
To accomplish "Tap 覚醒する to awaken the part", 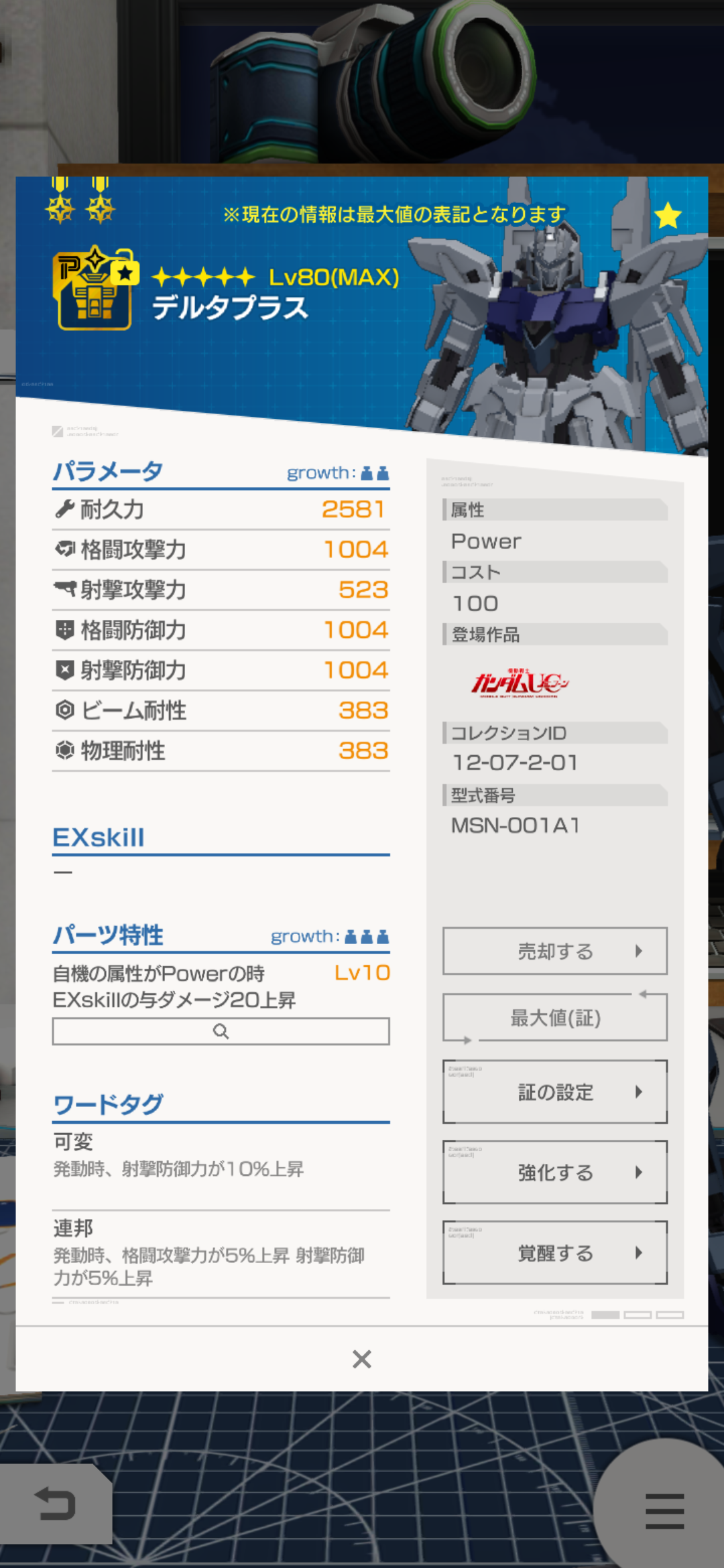I will pos(554,1252).
